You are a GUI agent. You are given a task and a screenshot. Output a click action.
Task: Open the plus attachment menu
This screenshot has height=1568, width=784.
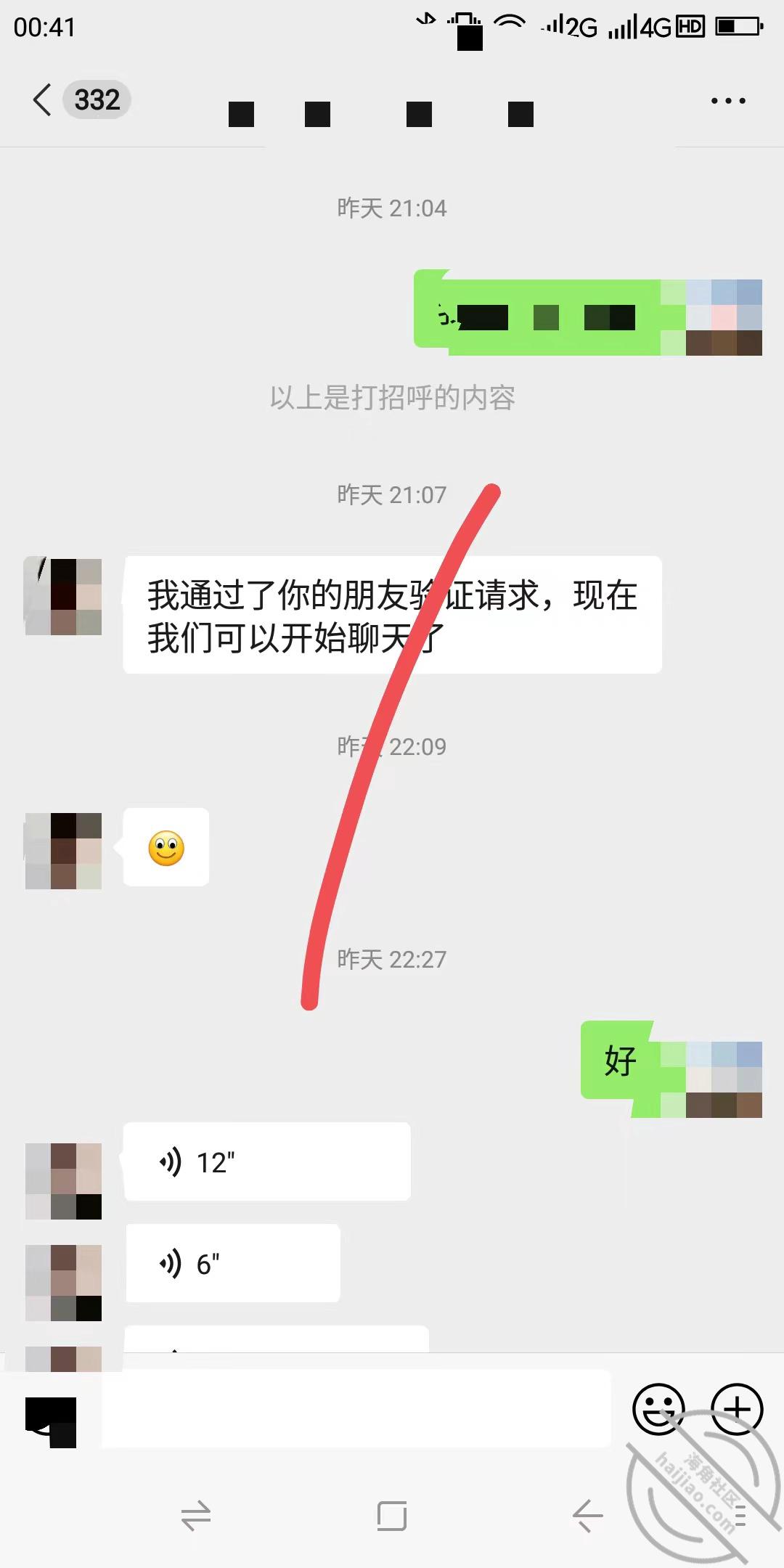point(737,1409)
